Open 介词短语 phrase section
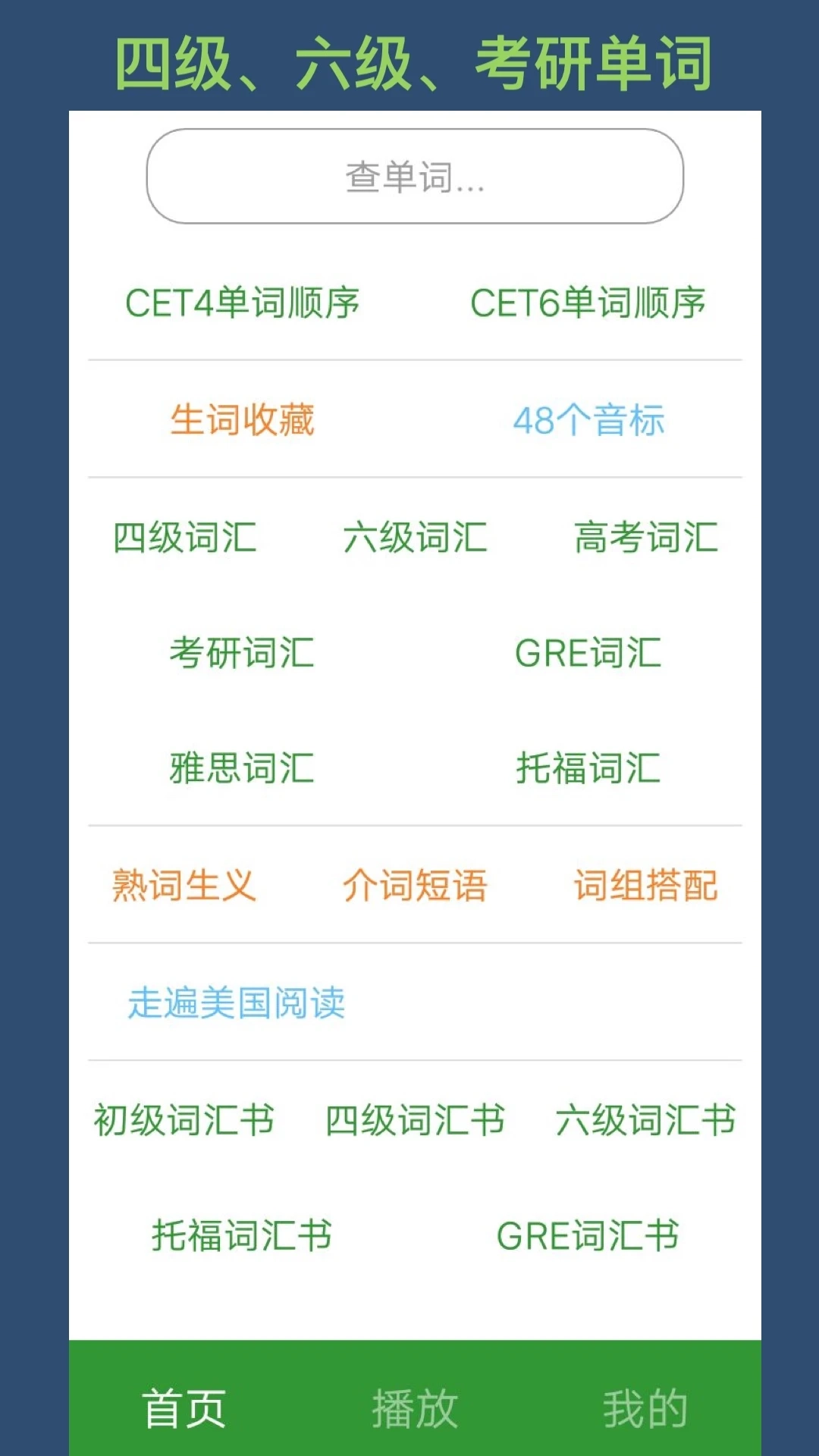The image size is (819, 1456). pos(415,886)
